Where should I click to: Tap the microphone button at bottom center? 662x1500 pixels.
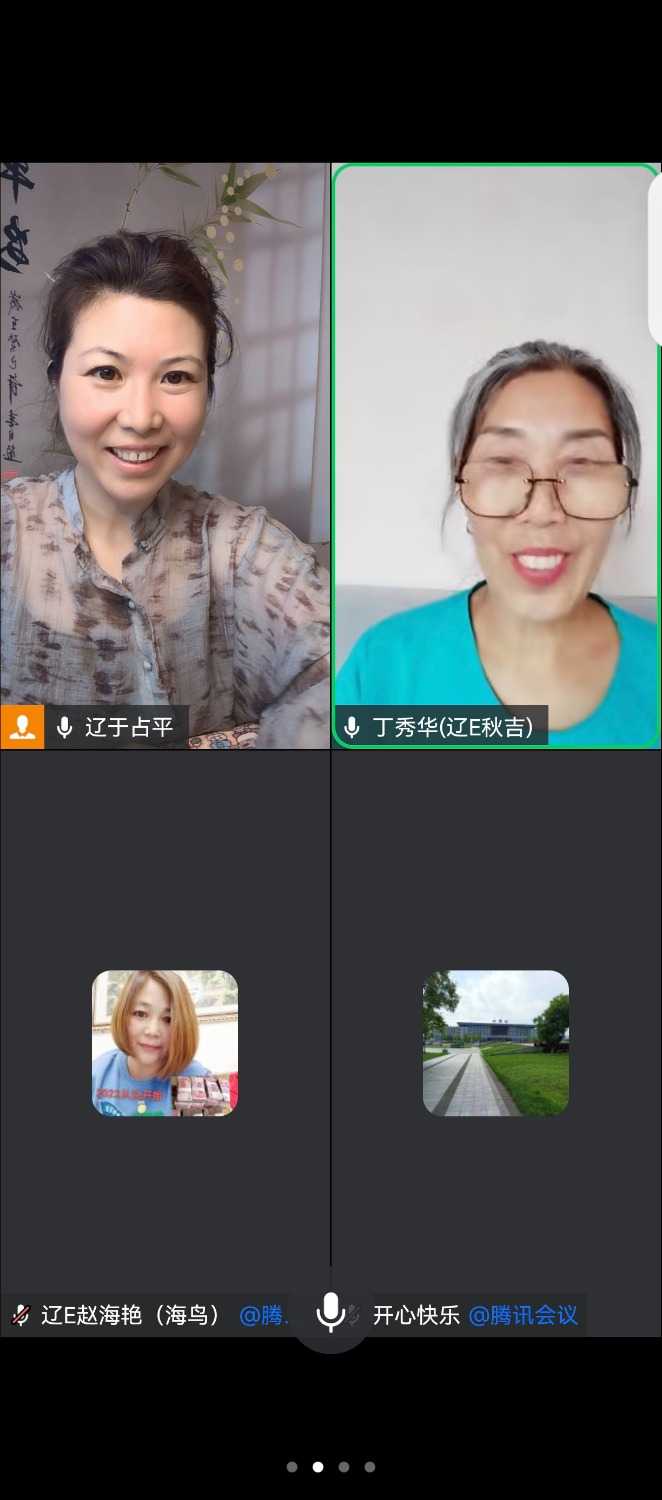[331, 1312]
